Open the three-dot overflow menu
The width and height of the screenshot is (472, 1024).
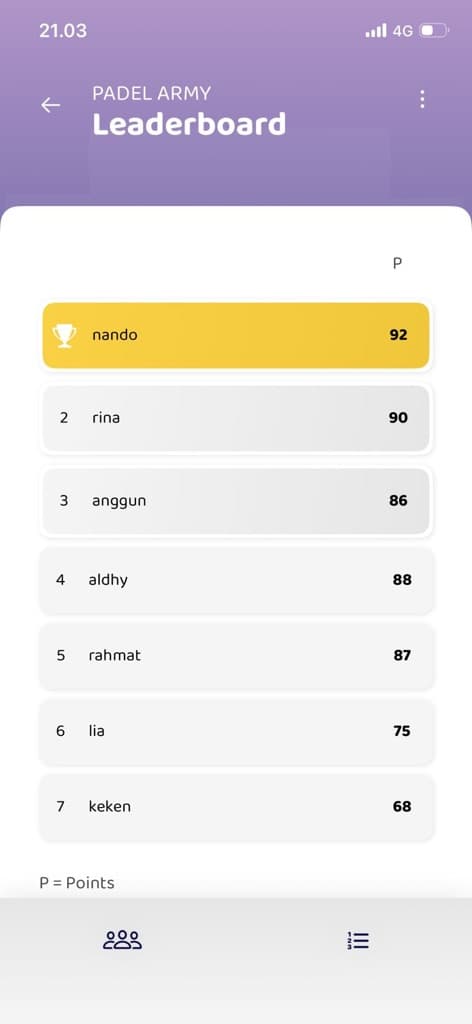point(422,99)
